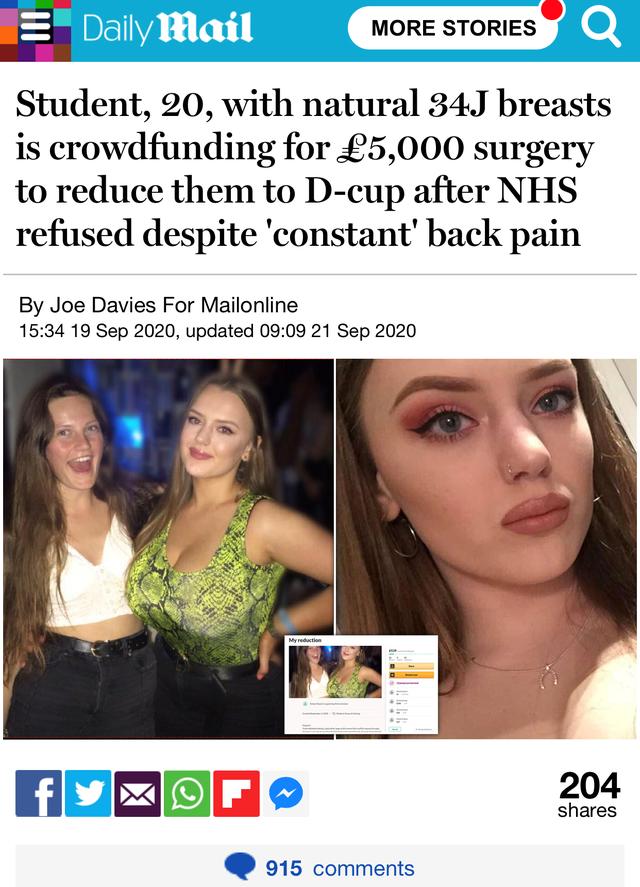Go to Daily Mail homepage logo
This screenshot has height=887, width=640.
pos(167,29)
